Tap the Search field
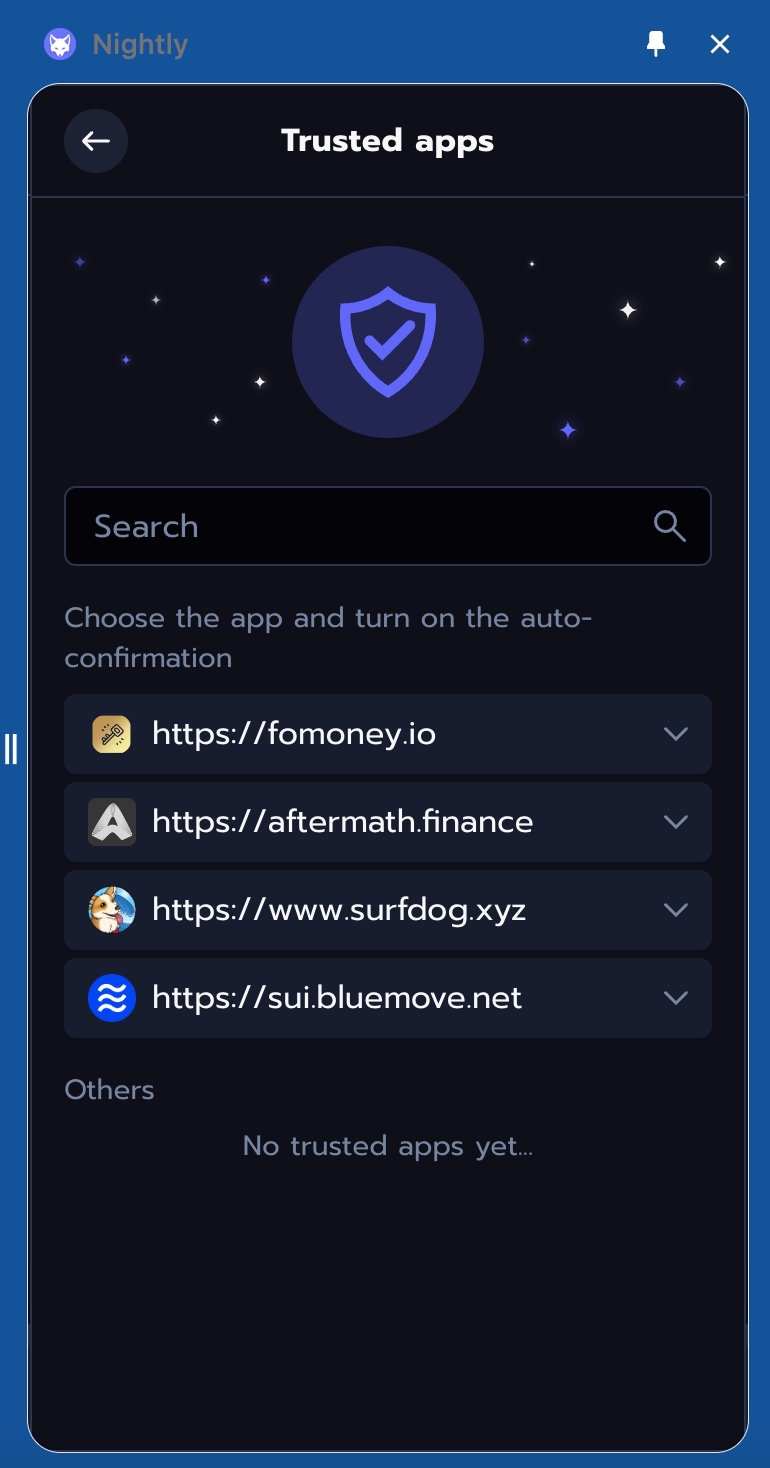 tap(370, 526)
